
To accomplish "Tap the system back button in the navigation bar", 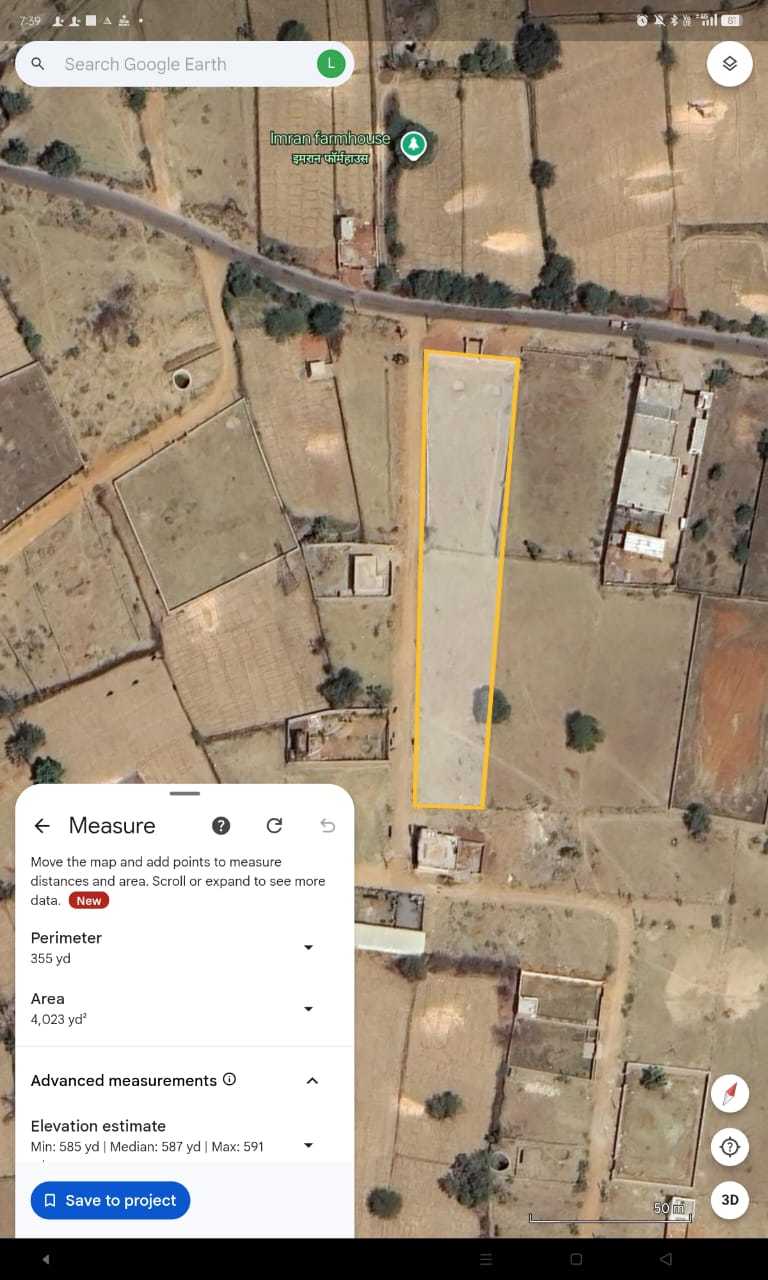I will 666,1259.
